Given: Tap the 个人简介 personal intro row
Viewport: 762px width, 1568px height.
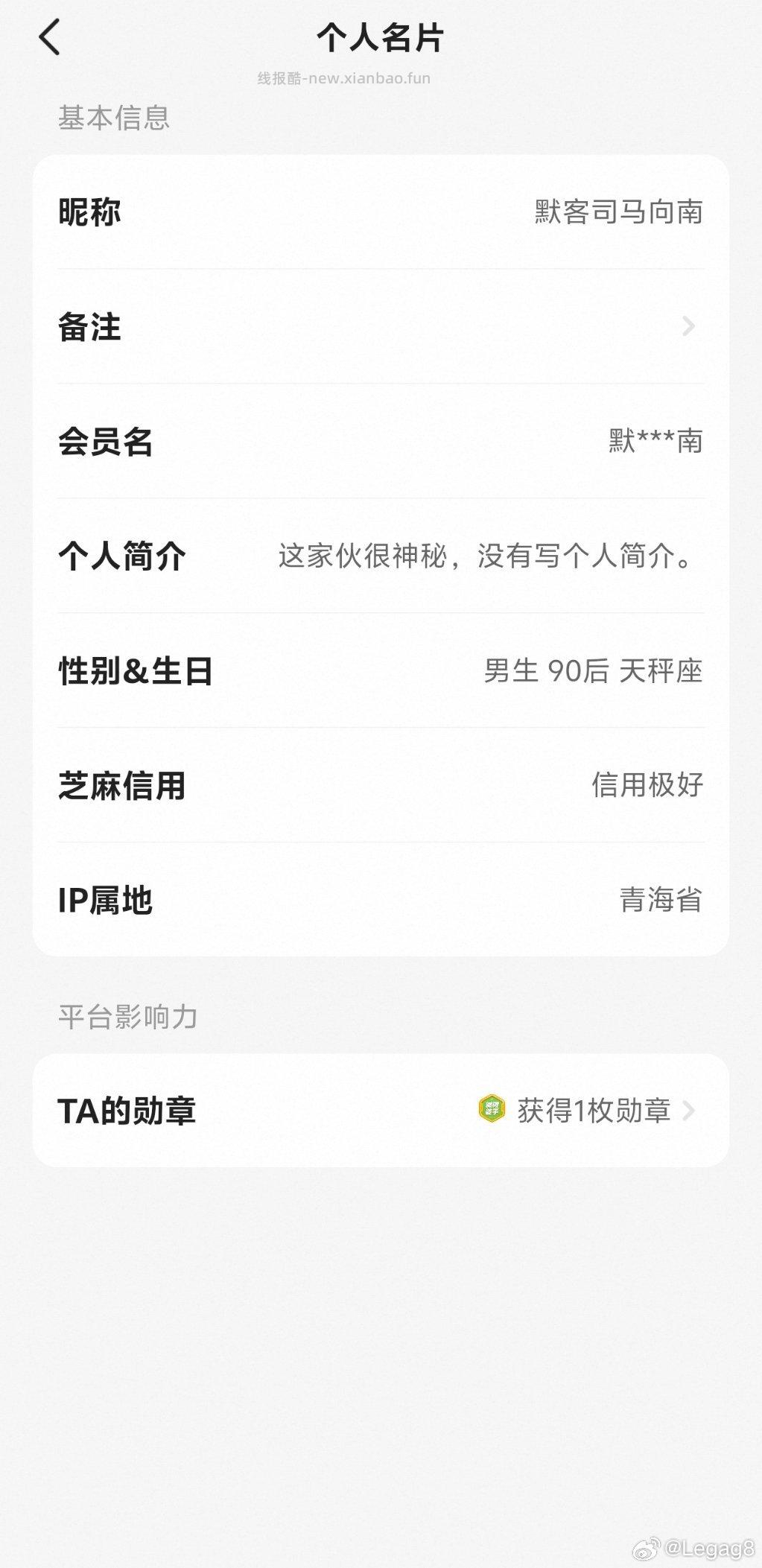Looking at the screenshot, I should tap(381, 555).
